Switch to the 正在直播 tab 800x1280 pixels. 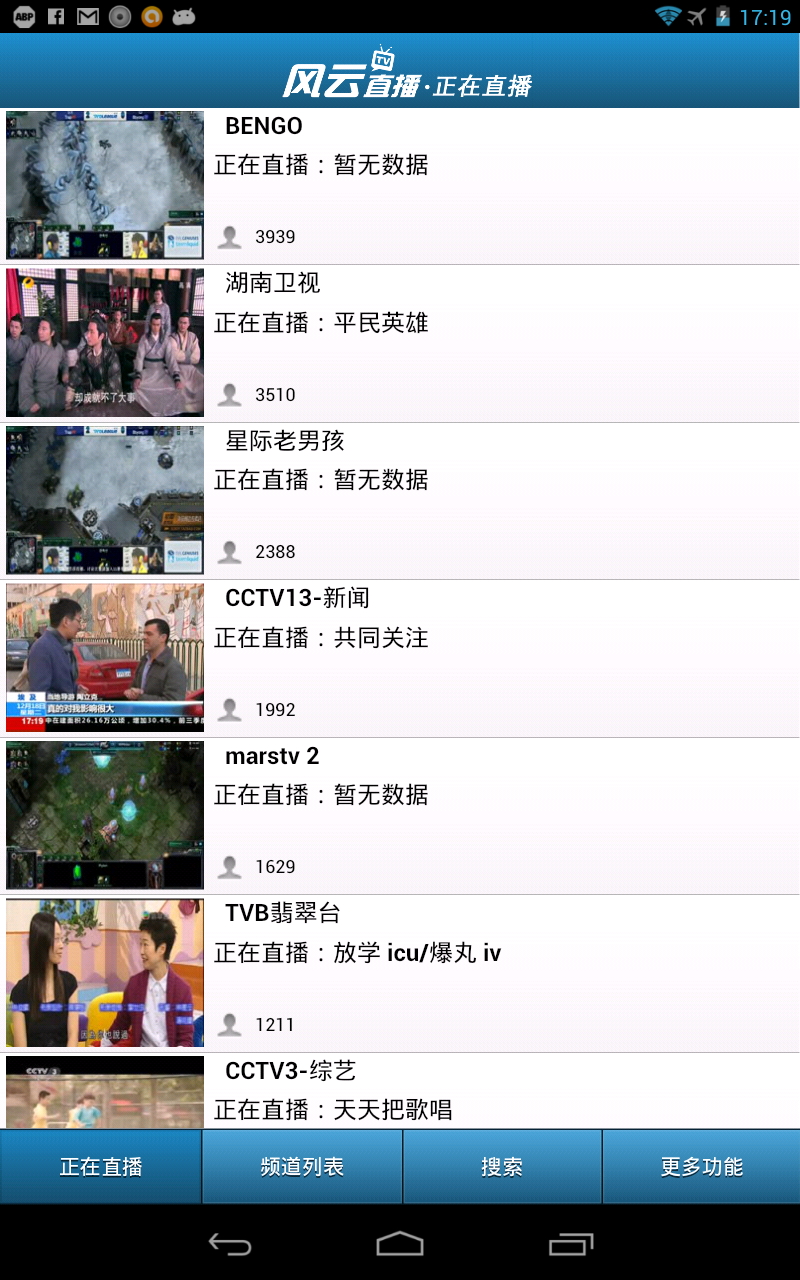click(101, 1167)
